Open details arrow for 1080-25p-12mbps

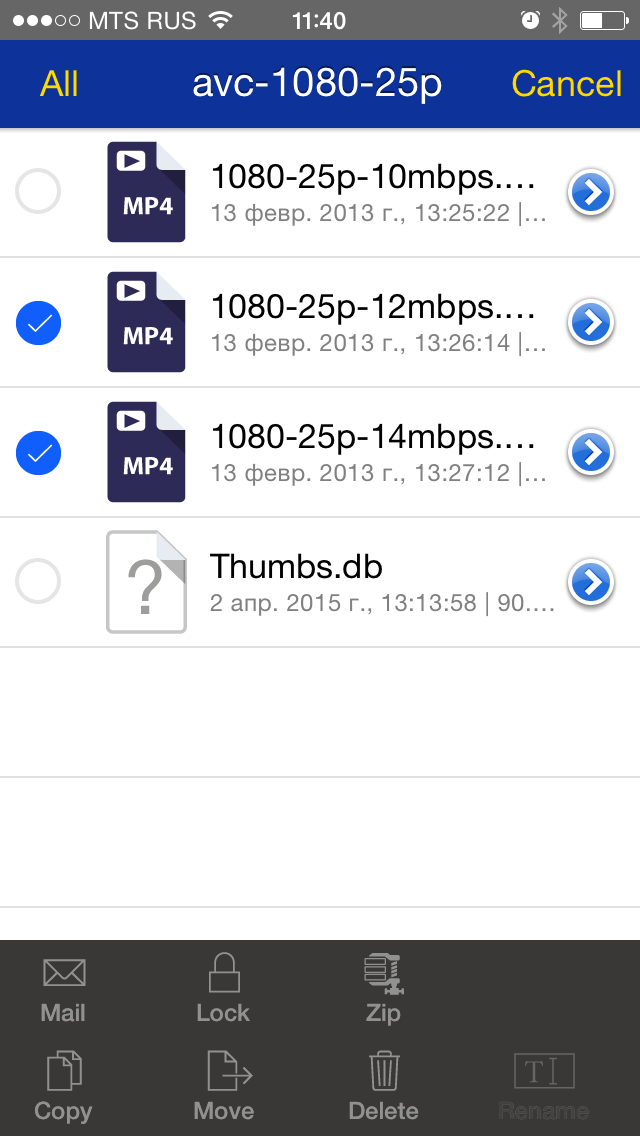pos(591,324)
